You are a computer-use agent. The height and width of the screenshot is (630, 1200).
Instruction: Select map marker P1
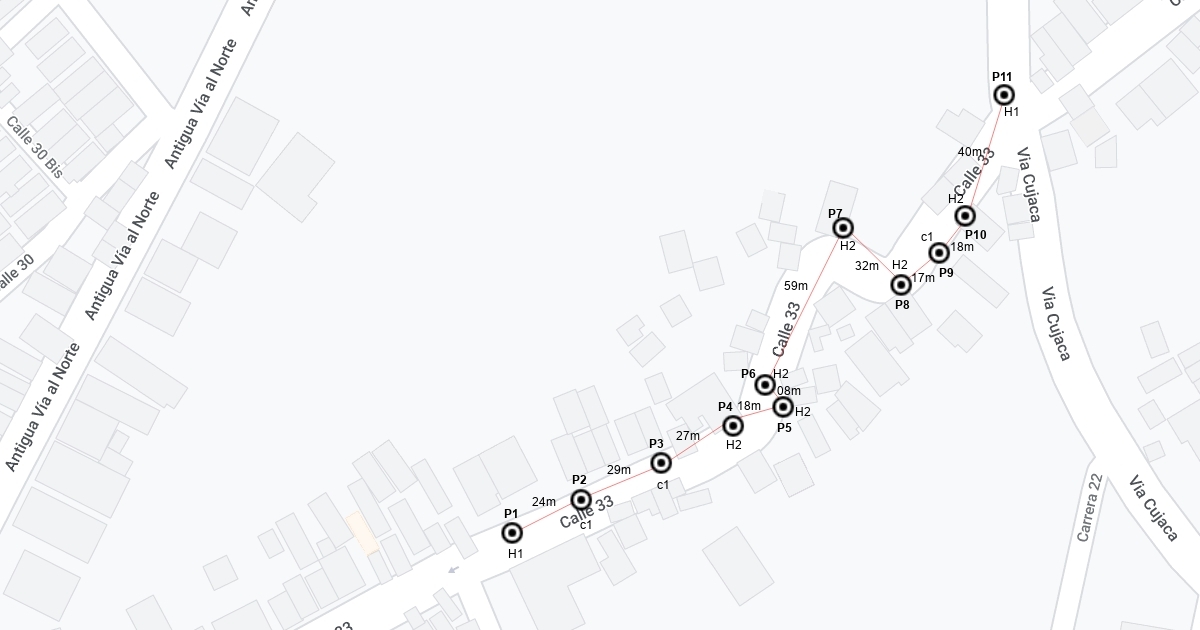(512, 533)
